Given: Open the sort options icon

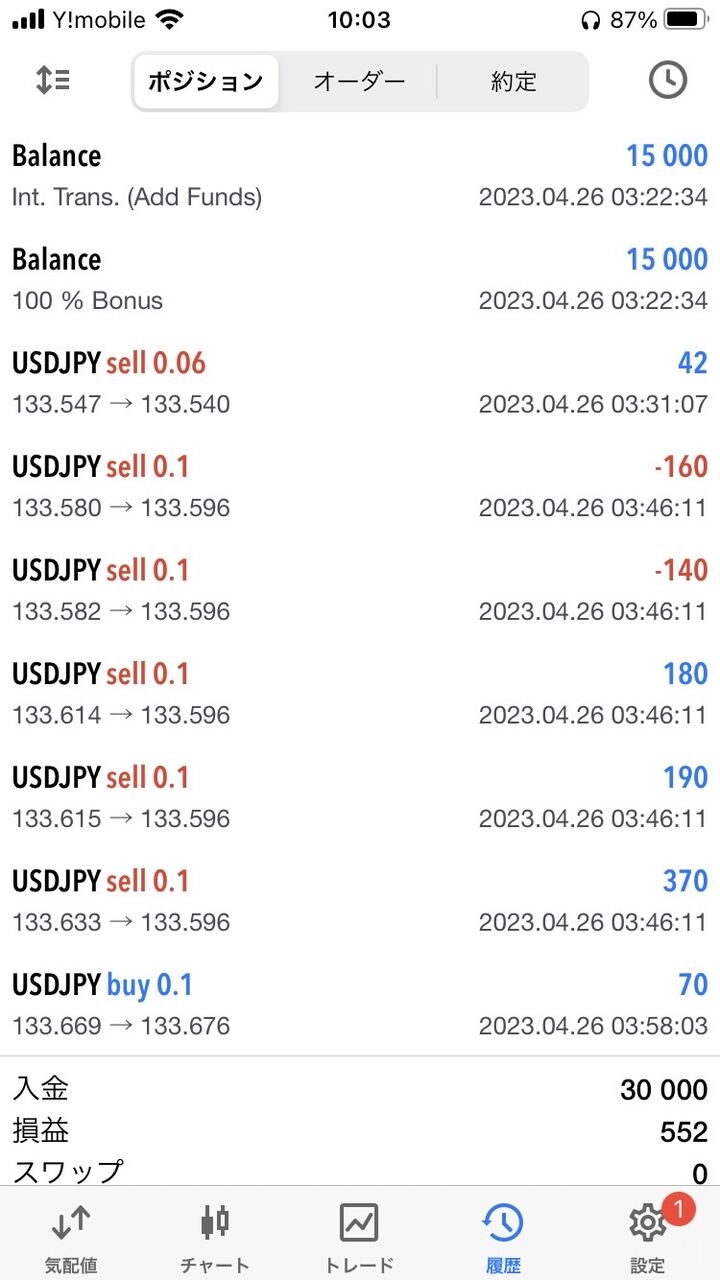Looking at the screenshot, I should tap(52, 81).
